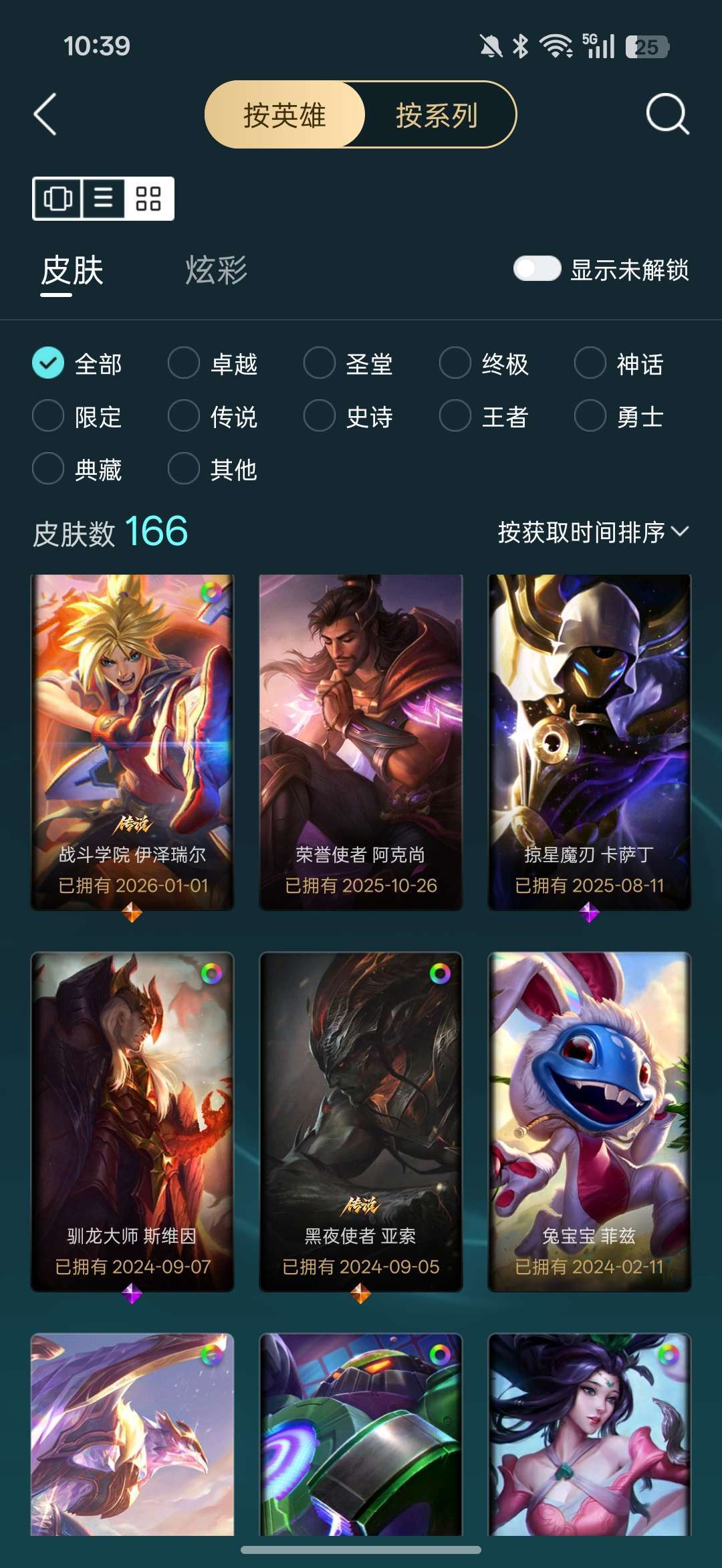
Task: Switch to the 按系列 tab
Action: coord(436,115)
